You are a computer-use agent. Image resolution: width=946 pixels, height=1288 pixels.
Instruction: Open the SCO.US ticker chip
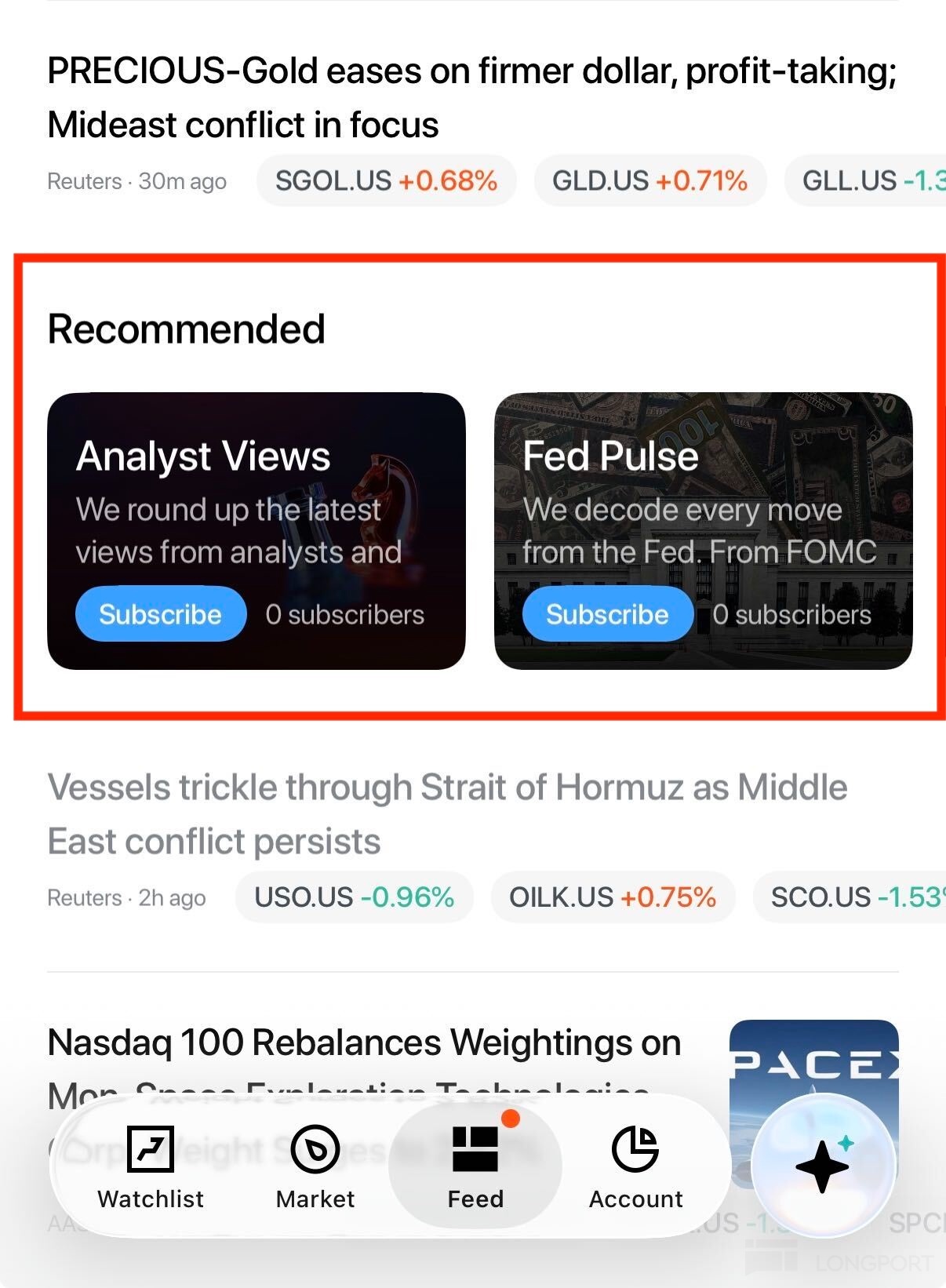pyautogui.click(x=850, y=897)
